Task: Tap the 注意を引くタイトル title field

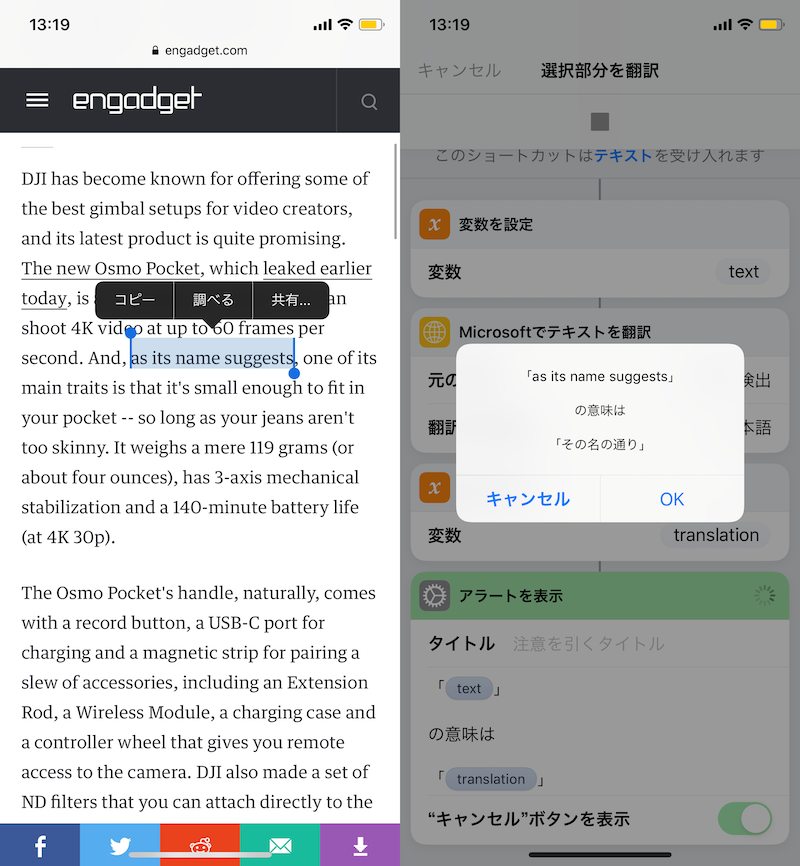Action: pyautogui.click(x=589, y=643)
